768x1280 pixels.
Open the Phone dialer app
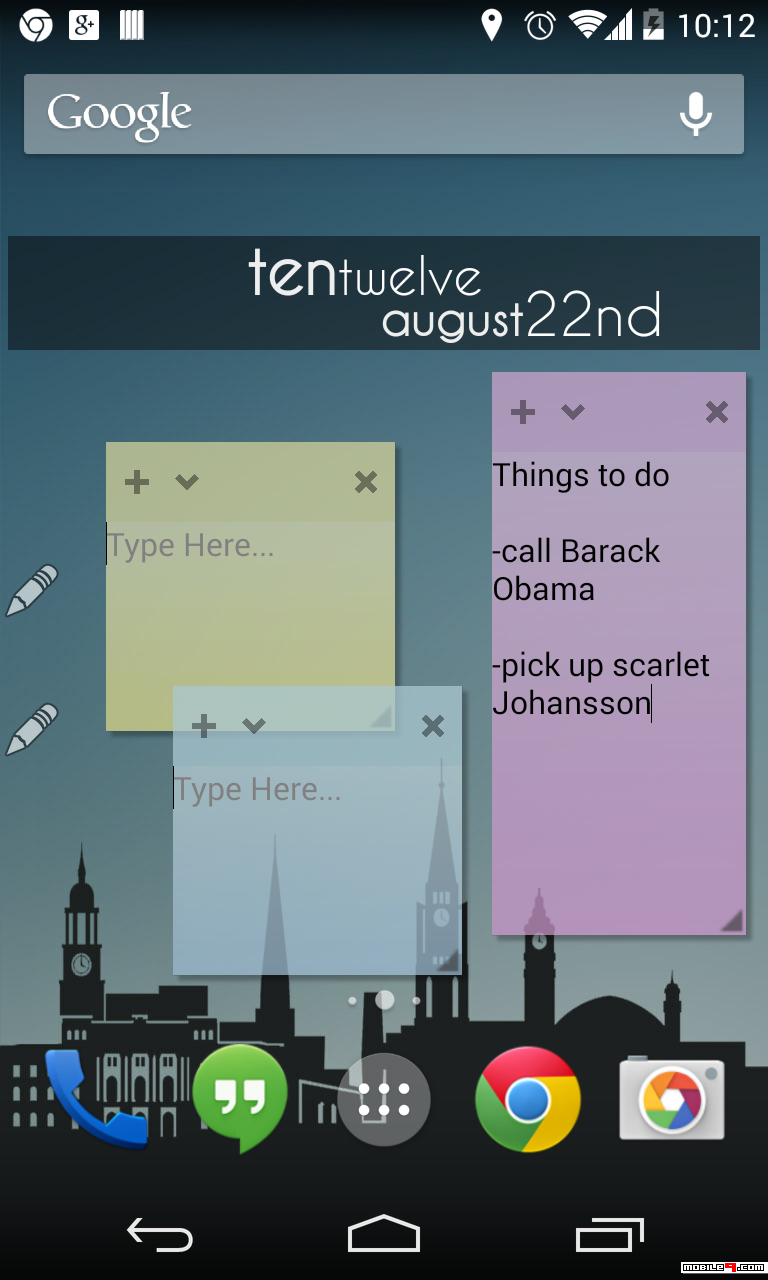coord(95,1097)
